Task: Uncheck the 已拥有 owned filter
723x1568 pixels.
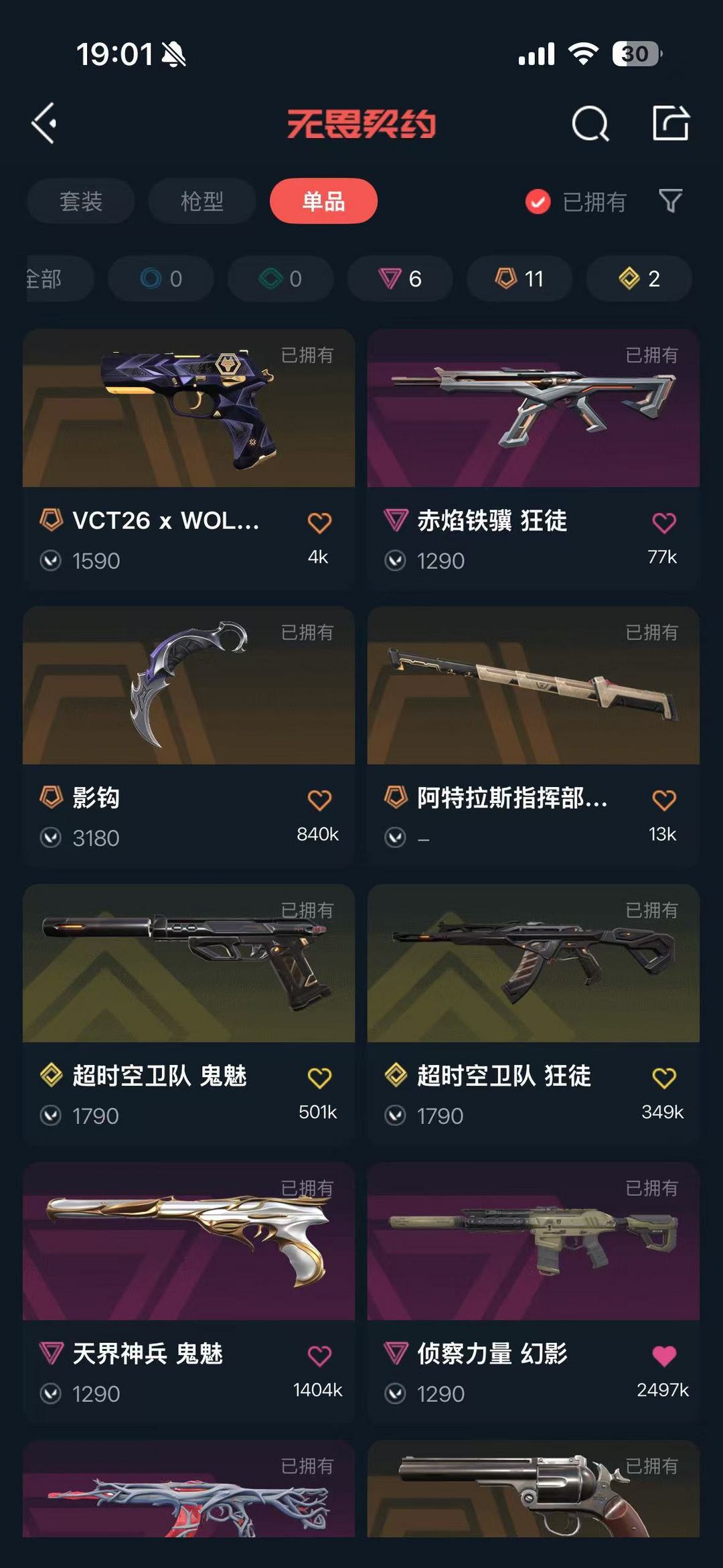Action: coord(576,202)
